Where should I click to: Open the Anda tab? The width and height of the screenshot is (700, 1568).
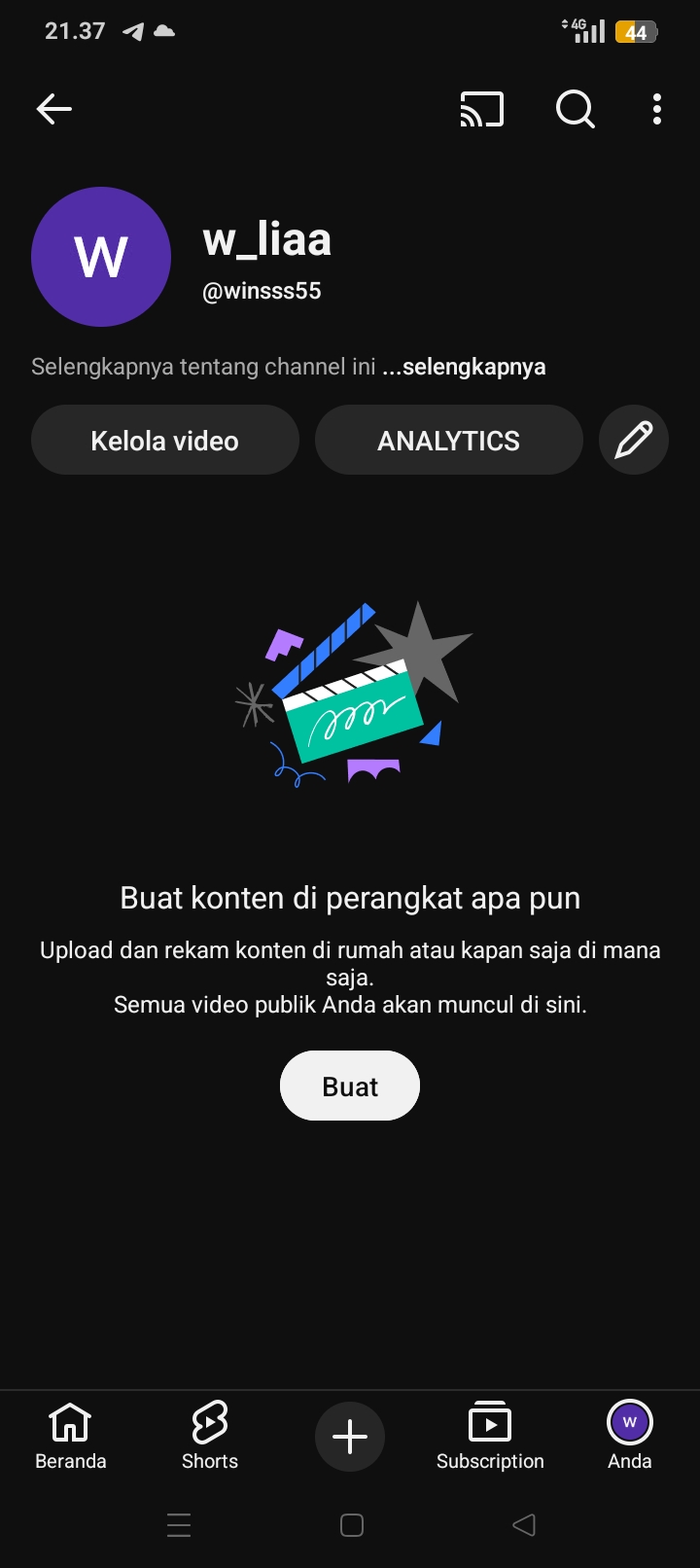click(x=629, y=1436)
